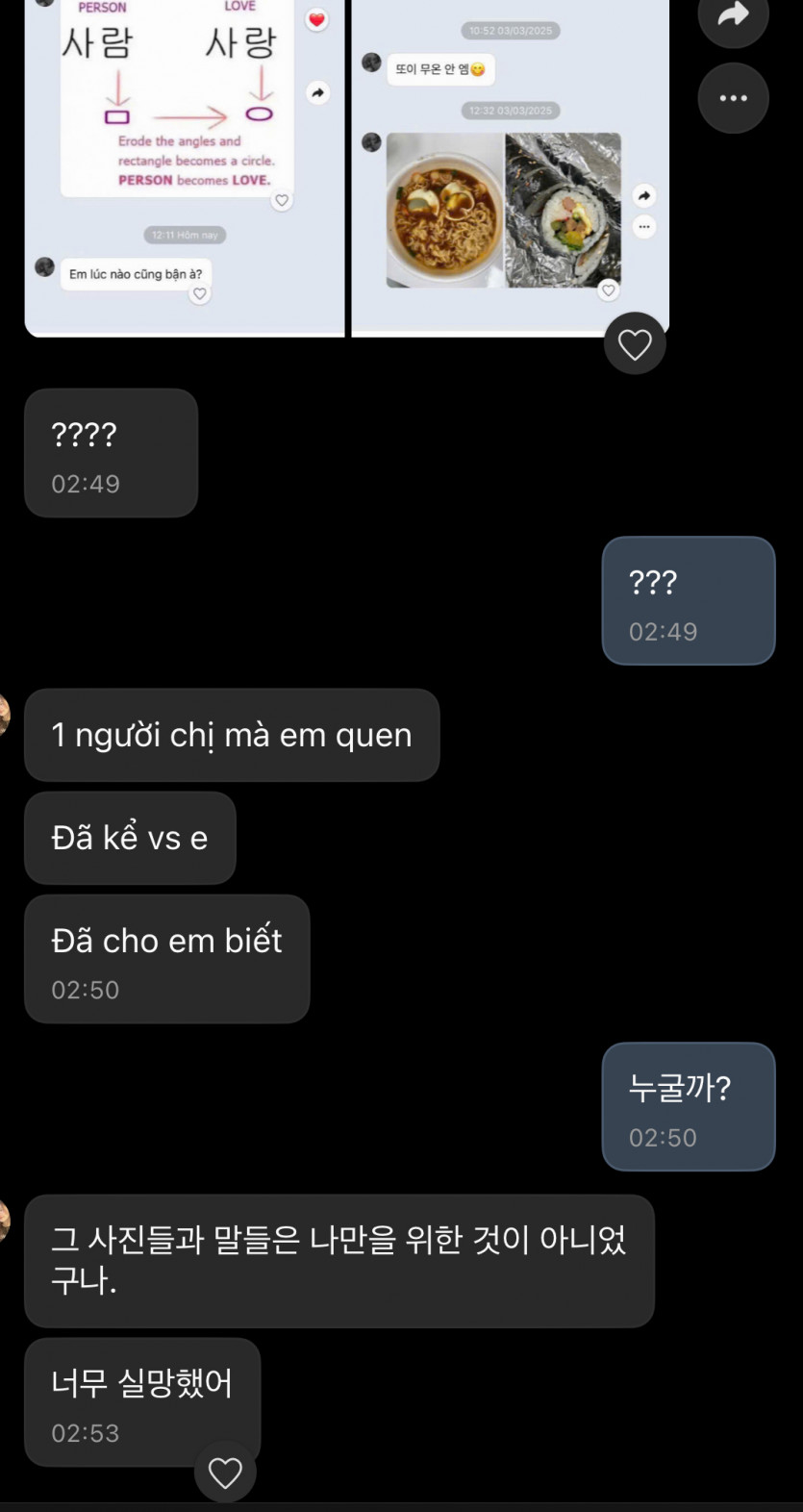Tap the hollow heart under 'PERSON becomes LOVE' image
This screenshot has height=1512, width=803.
coord(281,200)
